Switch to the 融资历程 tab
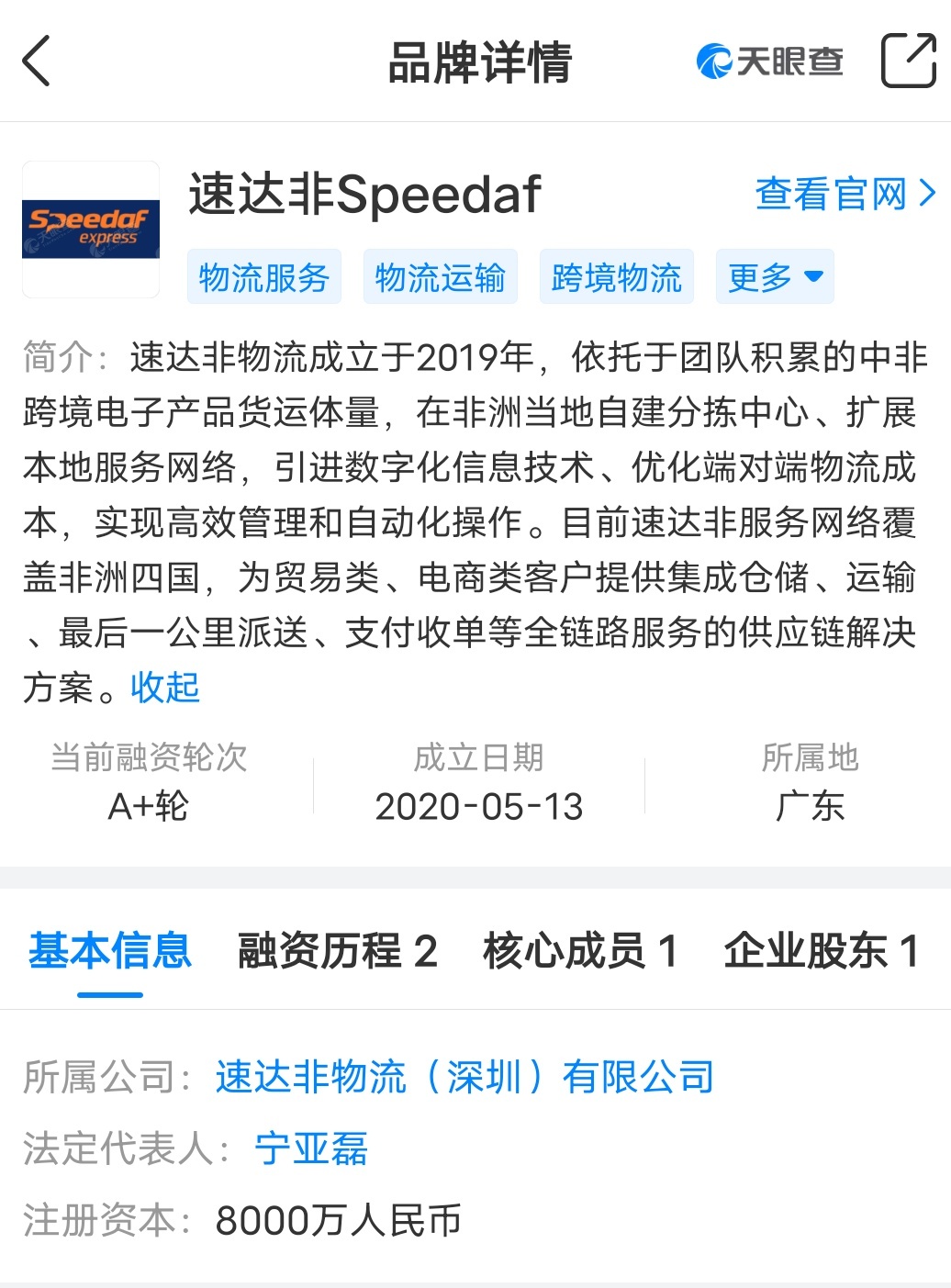Image resolution: width=951 pixels, height=1288 pixels. click(337, 951)
